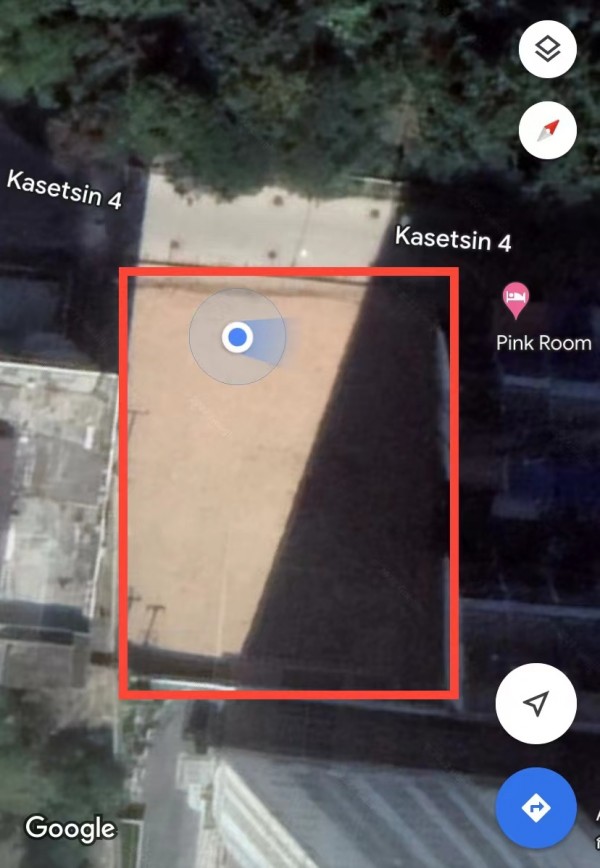Open the map layers selector
Image resolution: width=600 pixels, height=868 pixels.
pyautogui.click(x=548, y=50)
